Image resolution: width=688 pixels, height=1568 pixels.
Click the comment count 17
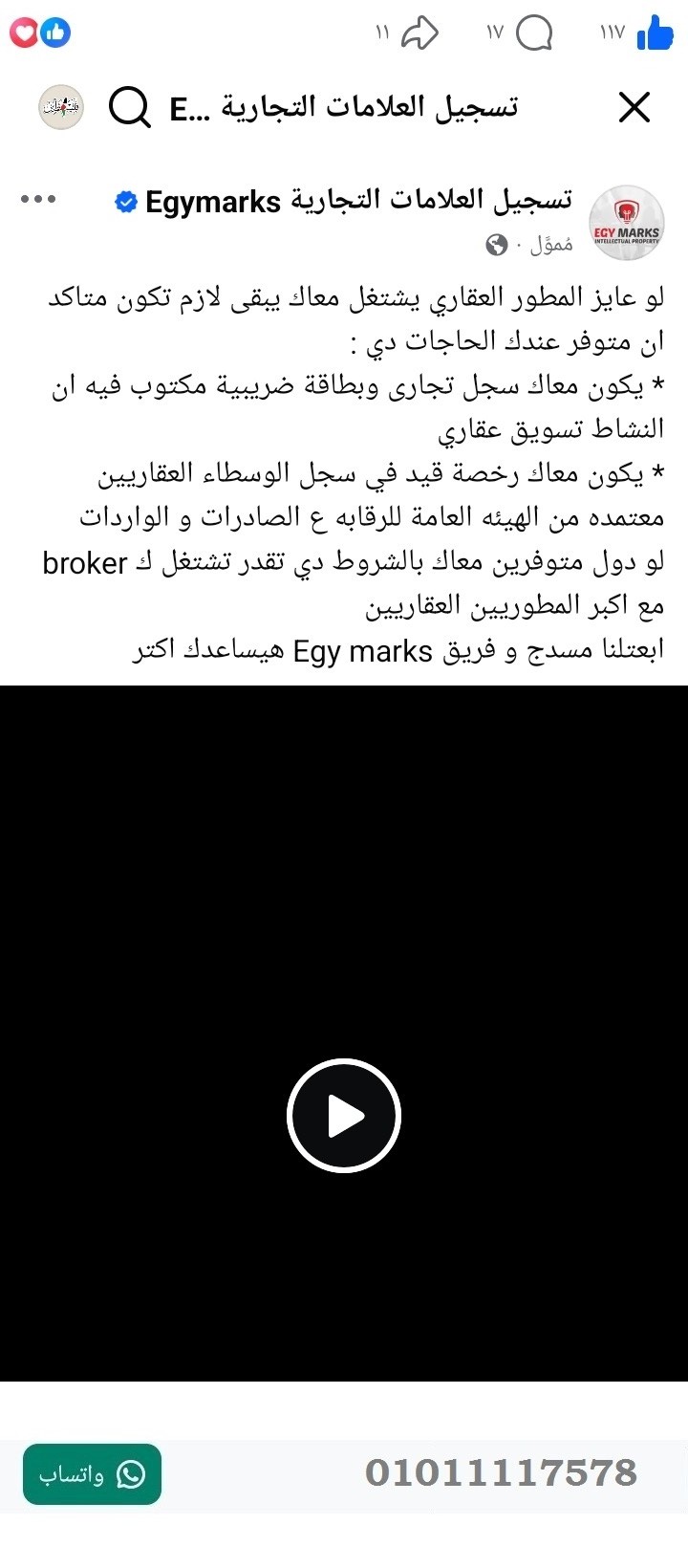click(496, 32)
